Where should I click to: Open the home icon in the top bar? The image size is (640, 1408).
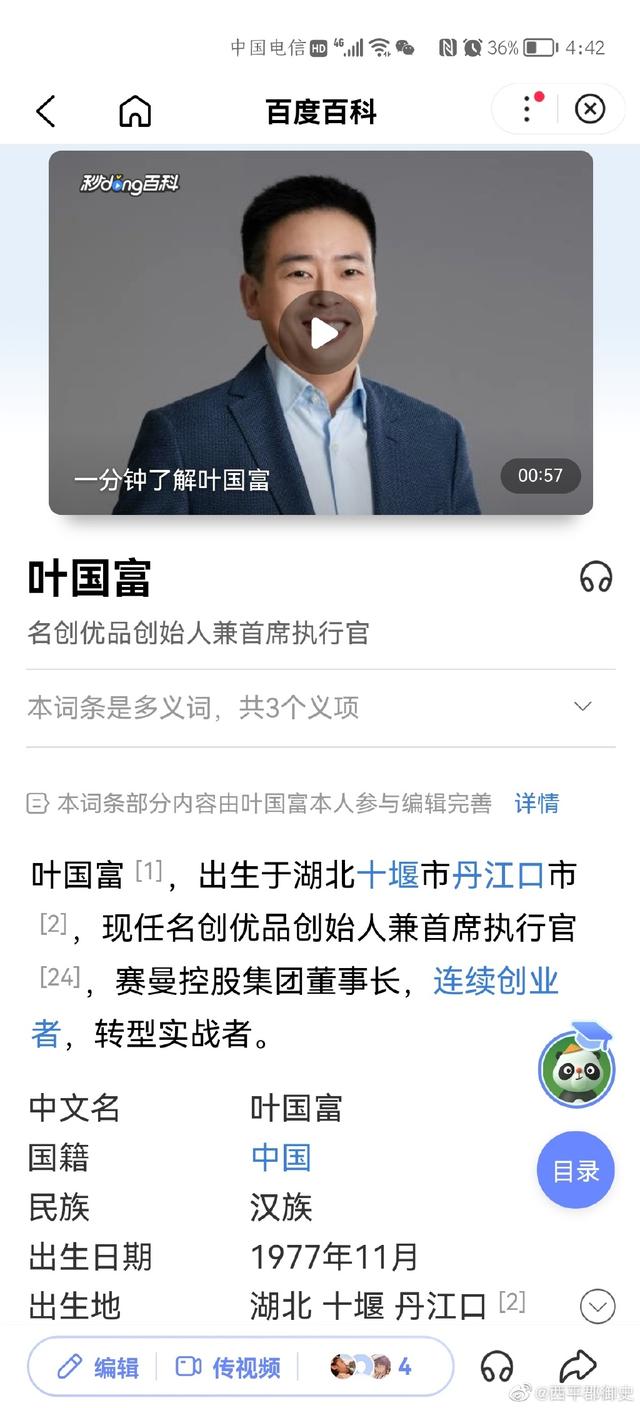point(135,111)
